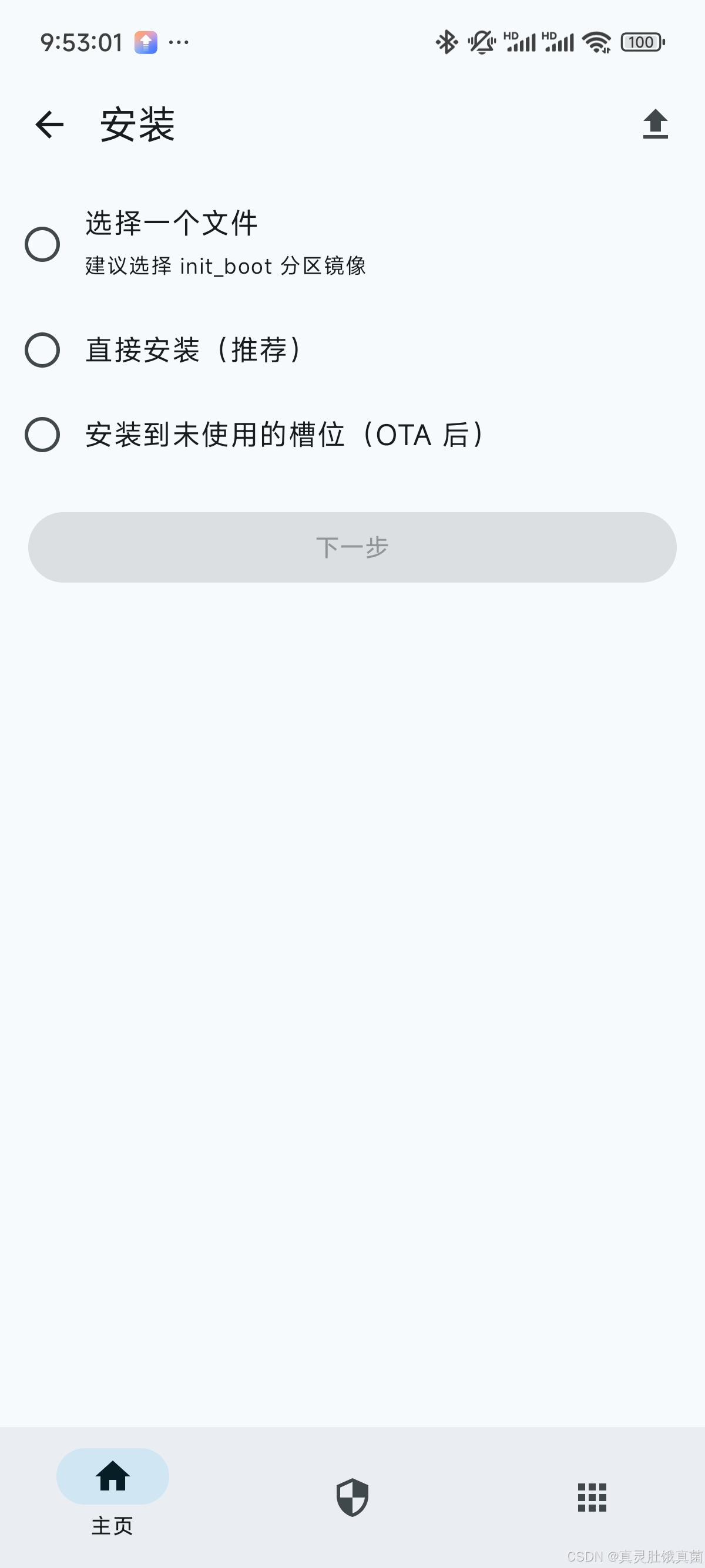
Task: Select the 安装到未使用的槽位（OTA 后） option
Action: (x=283, y=434)
